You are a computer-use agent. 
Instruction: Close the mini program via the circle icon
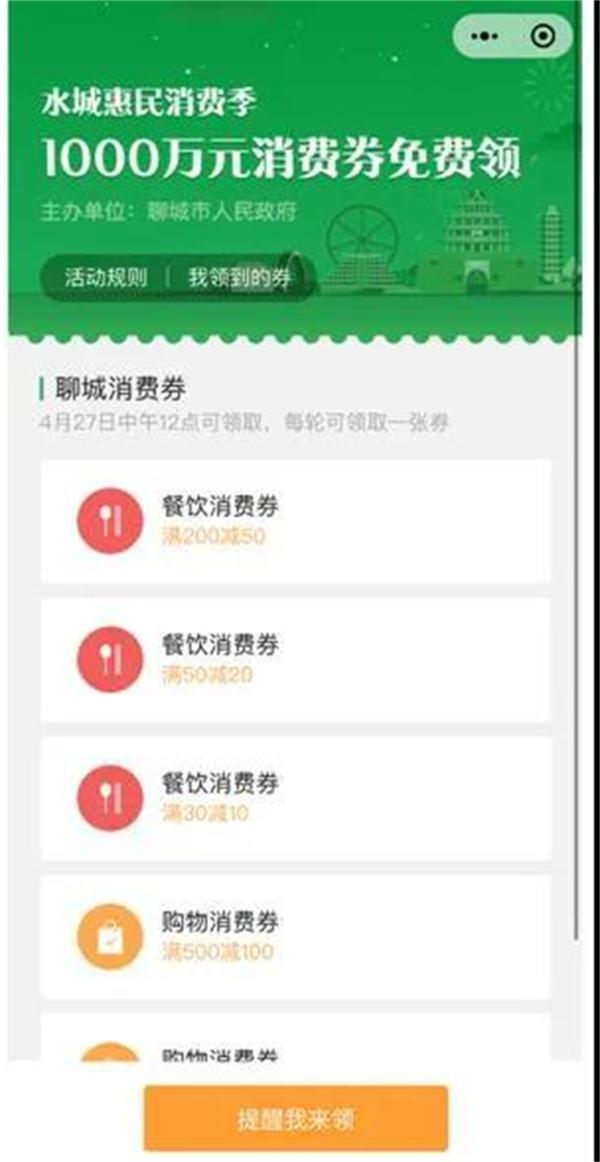tap(542, 36)
